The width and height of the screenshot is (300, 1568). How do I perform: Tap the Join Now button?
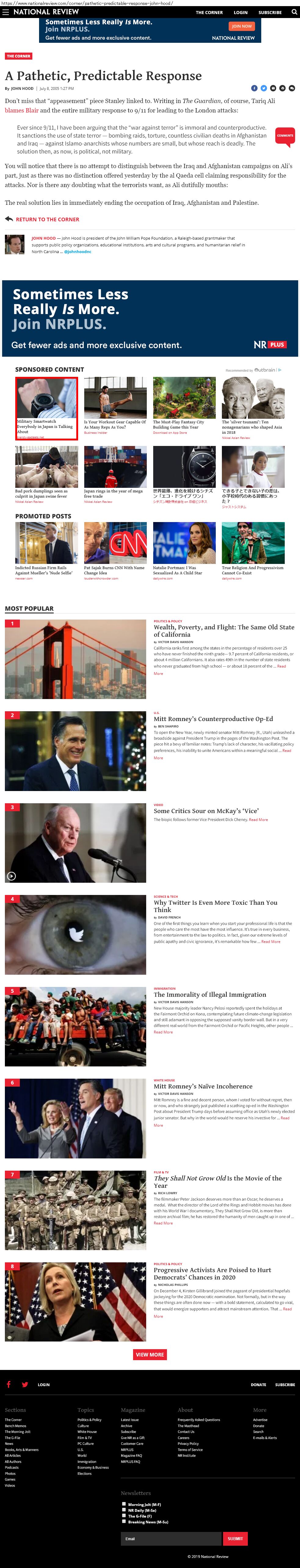pyautogui.click(x=241, y=26)
